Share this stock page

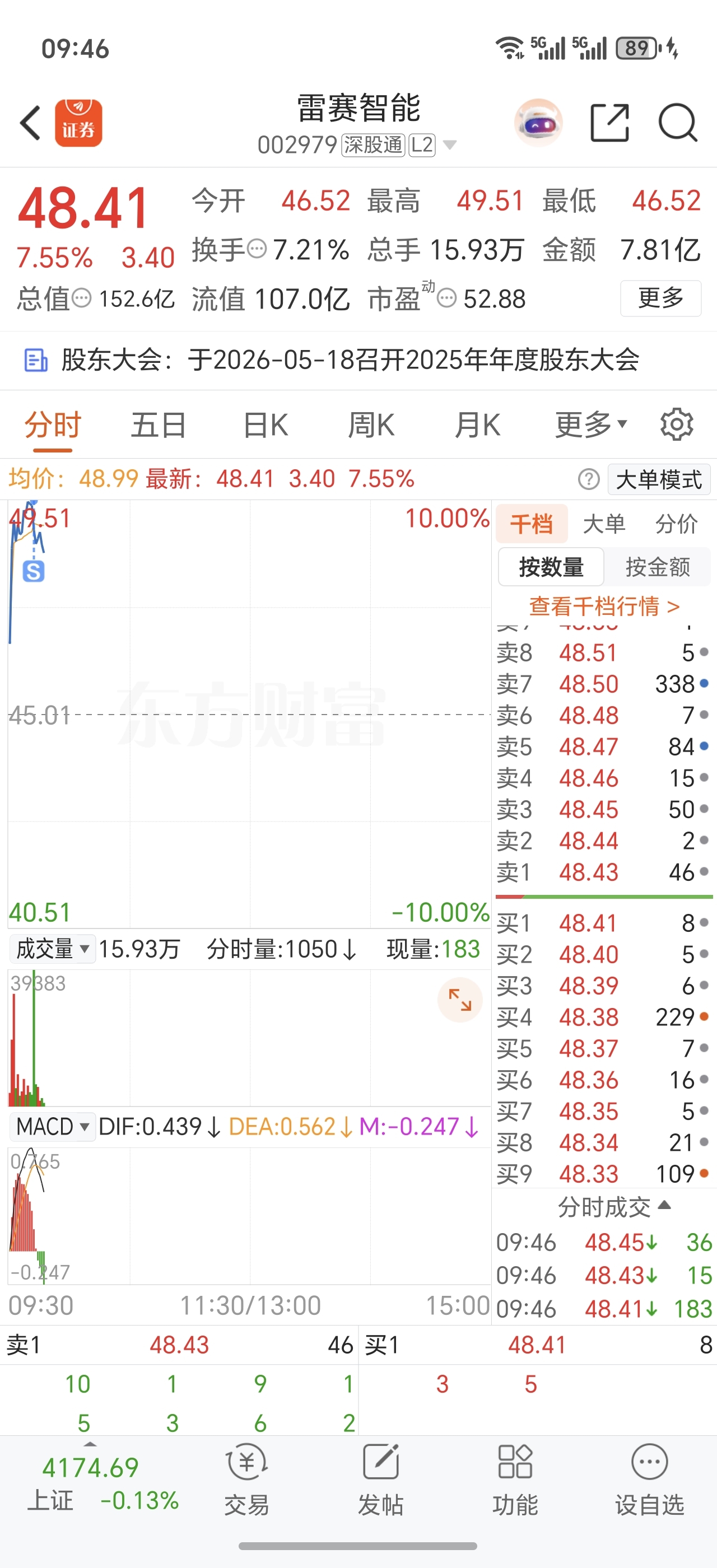pyautogui.click(x=610, y=123)
